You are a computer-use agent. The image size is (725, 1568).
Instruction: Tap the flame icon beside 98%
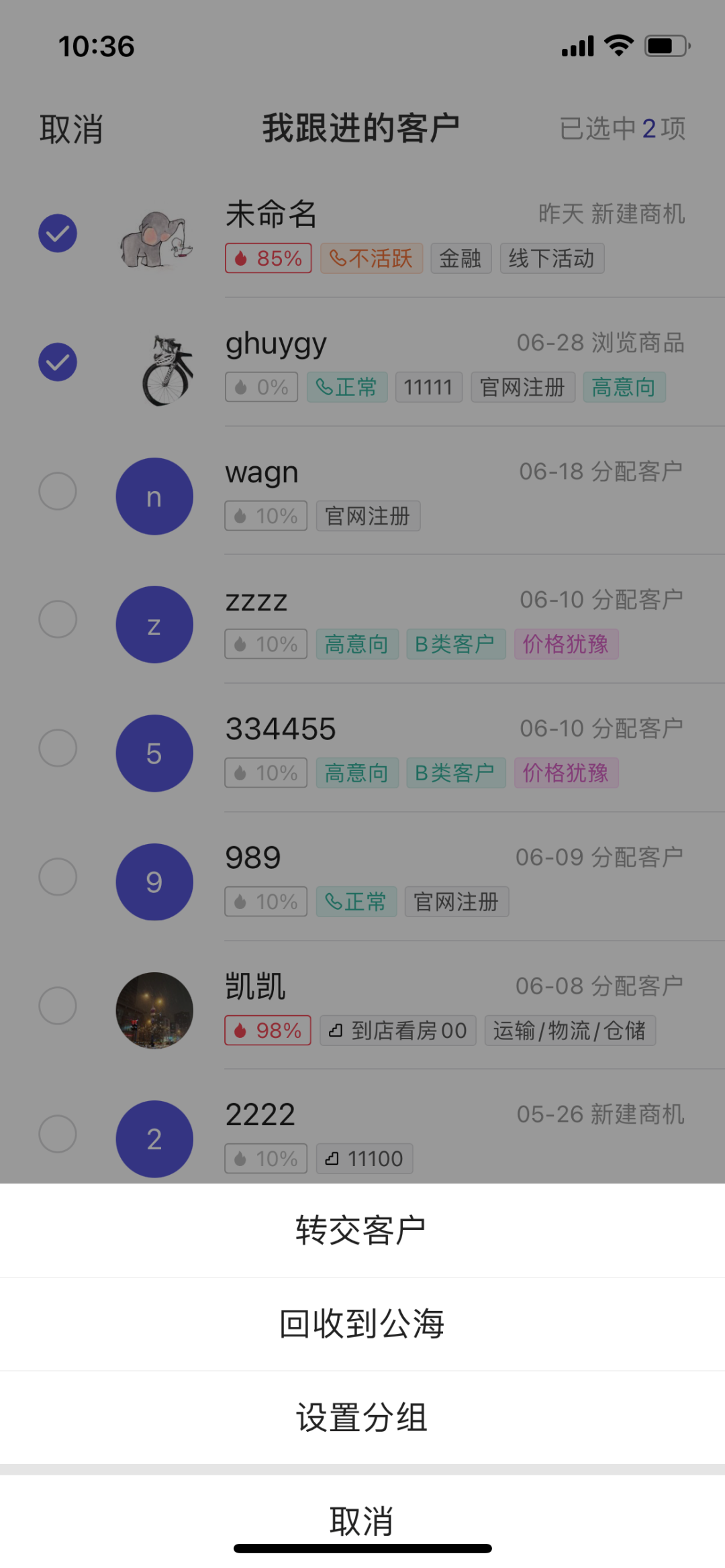click(240, 1030)
